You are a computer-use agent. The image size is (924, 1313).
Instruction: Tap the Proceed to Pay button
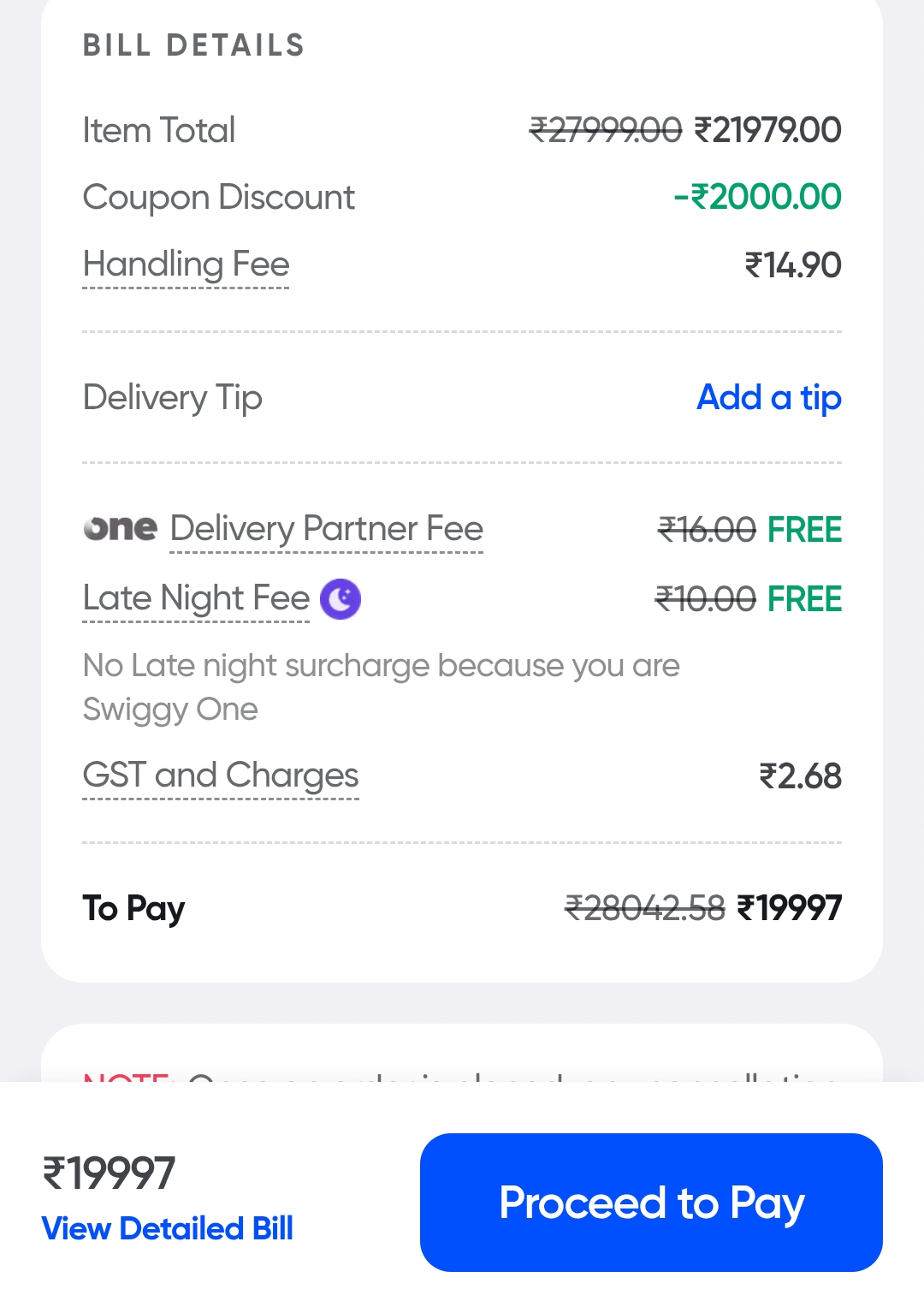(650, 1202)
